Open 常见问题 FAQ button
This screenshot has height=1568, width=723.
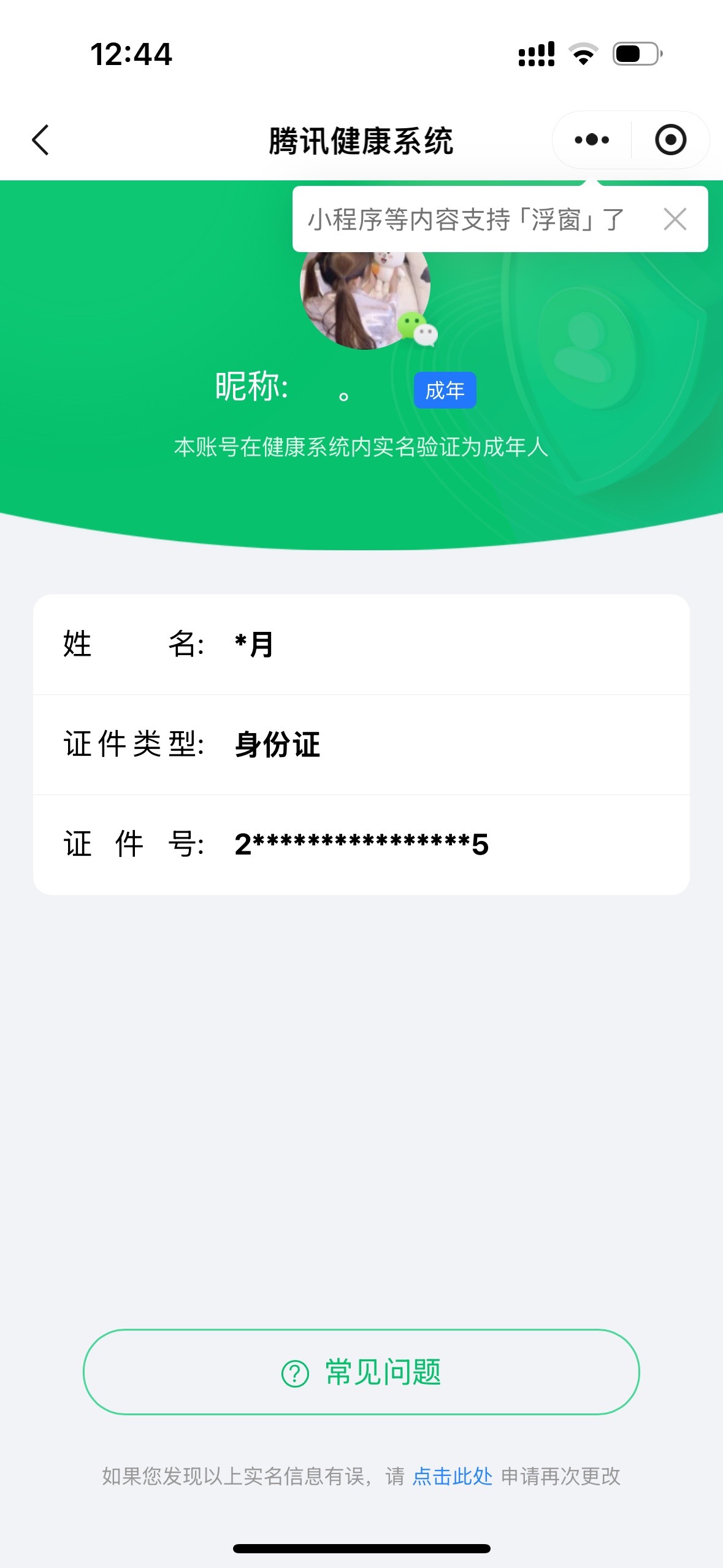click(361, 1372)
